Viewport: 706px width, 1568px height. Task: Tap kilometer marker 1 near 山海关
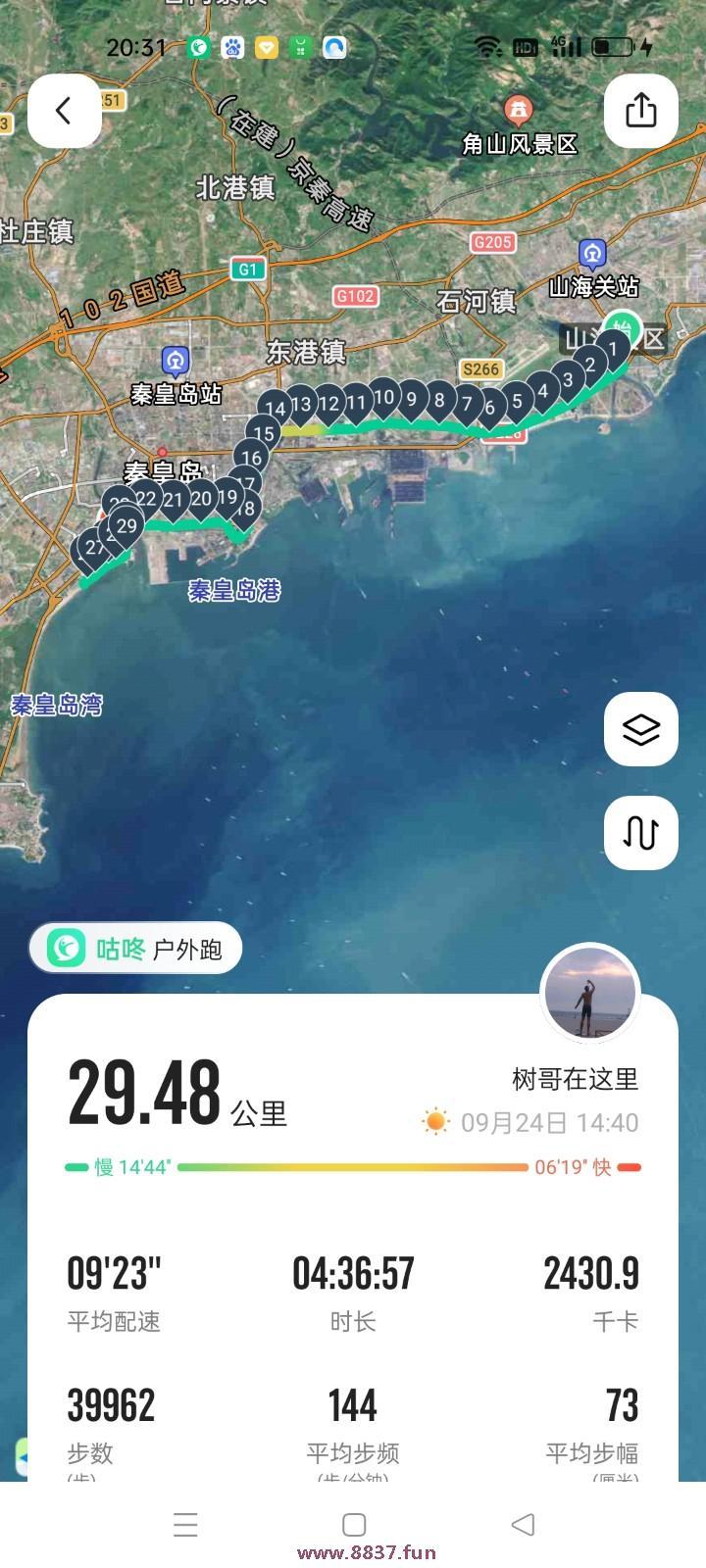(614, 349)
